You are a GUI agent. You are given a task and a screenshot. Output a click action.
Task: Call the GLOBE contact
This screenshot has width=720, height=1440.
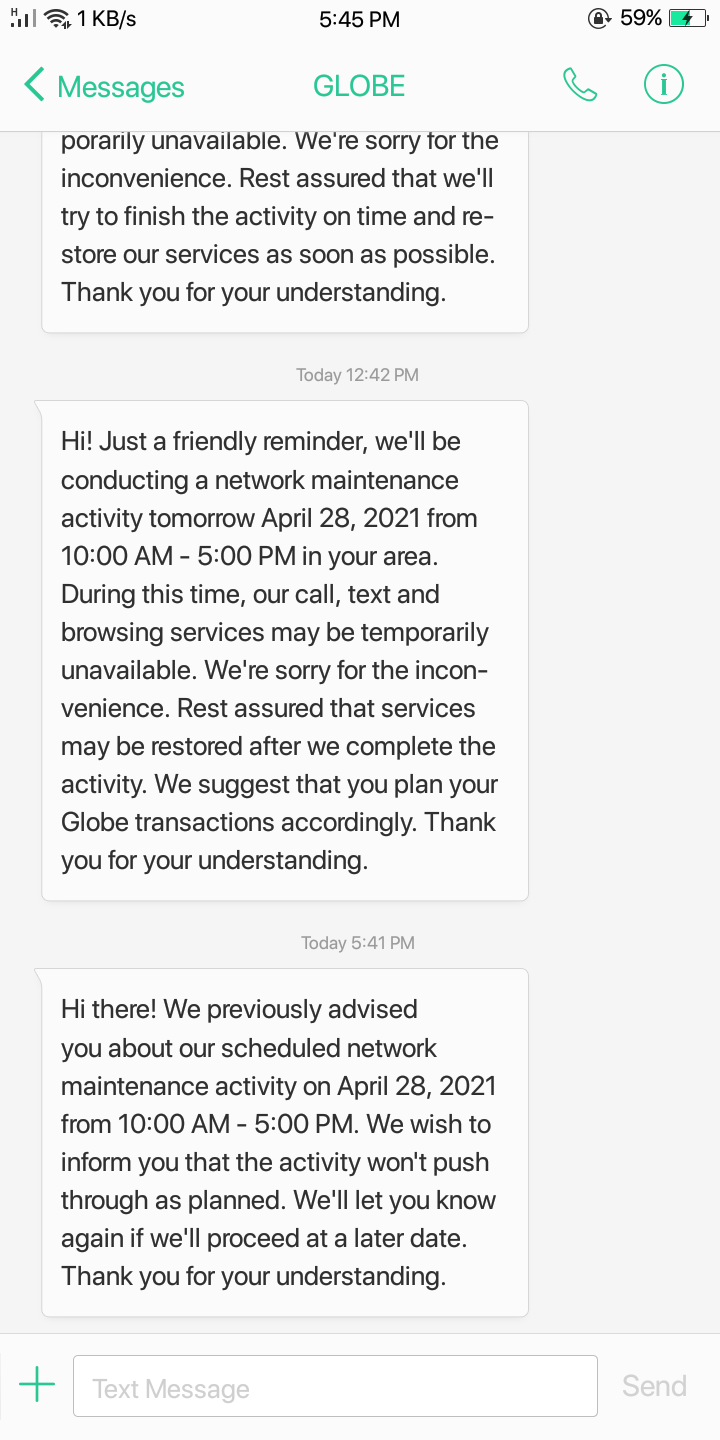coord(580,85)
